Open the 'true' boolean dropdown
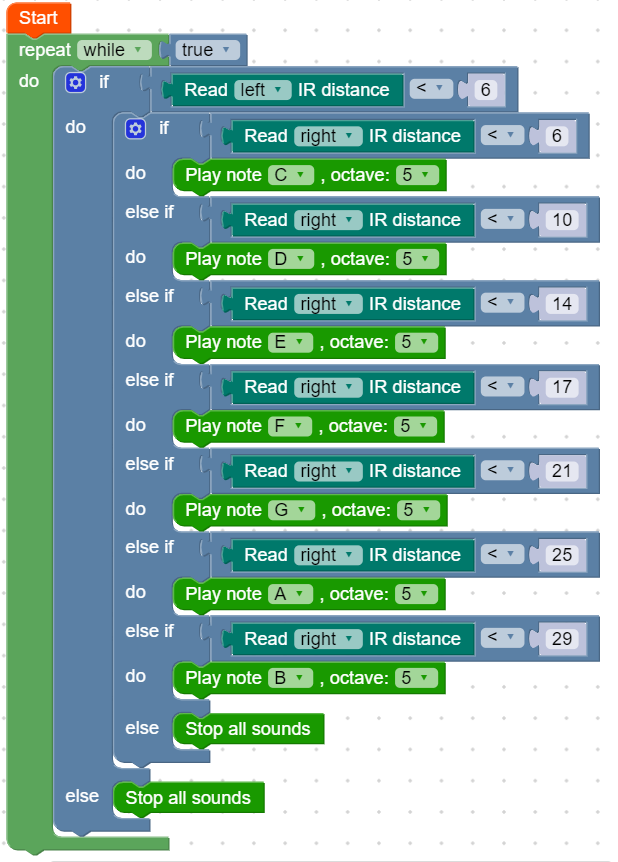Screen dimensions: 618x862 (x=208, y=50)
